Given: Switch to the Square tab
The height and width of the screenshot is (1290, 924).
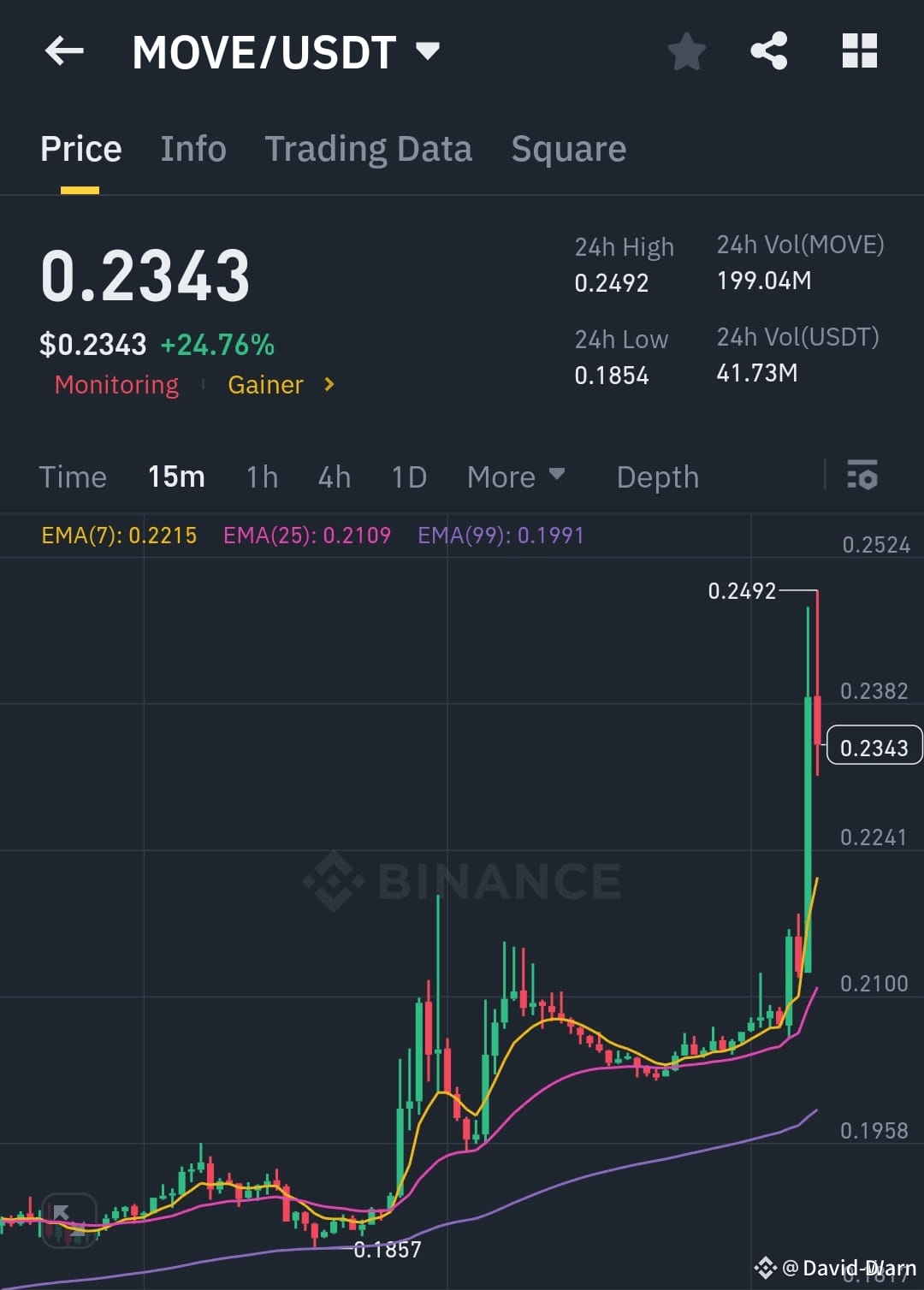Looking at the screenshot, I should click(x=568, y=148).
